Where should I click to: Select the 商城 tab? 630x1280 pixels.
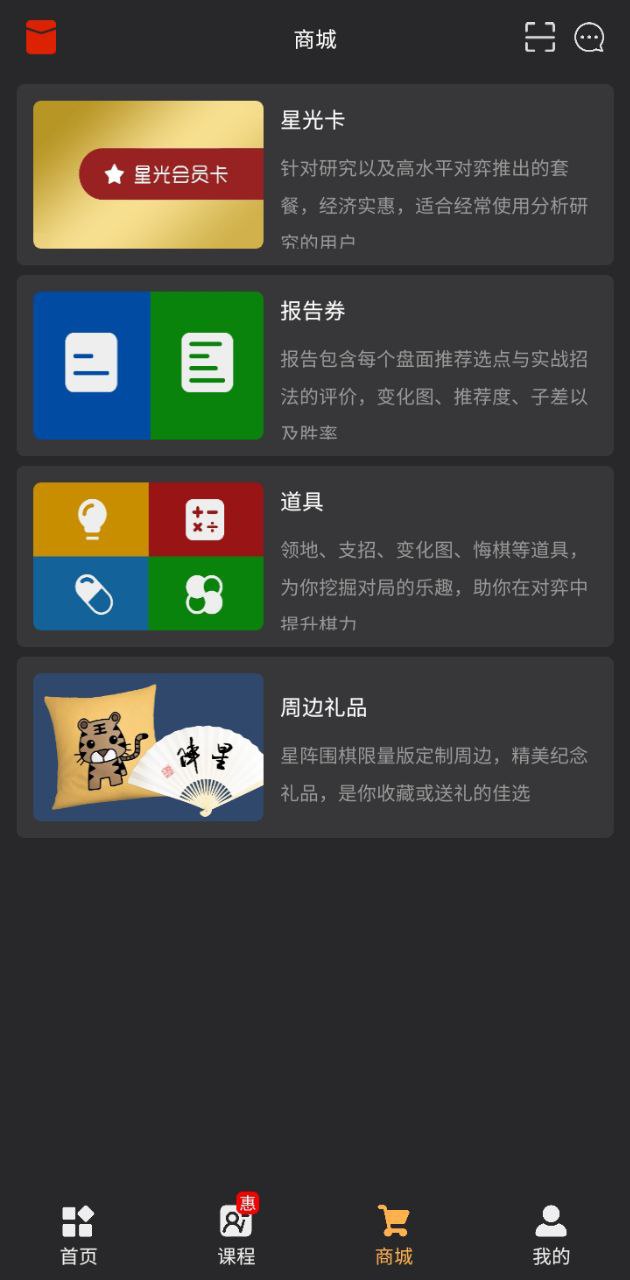pos(394,1234)
